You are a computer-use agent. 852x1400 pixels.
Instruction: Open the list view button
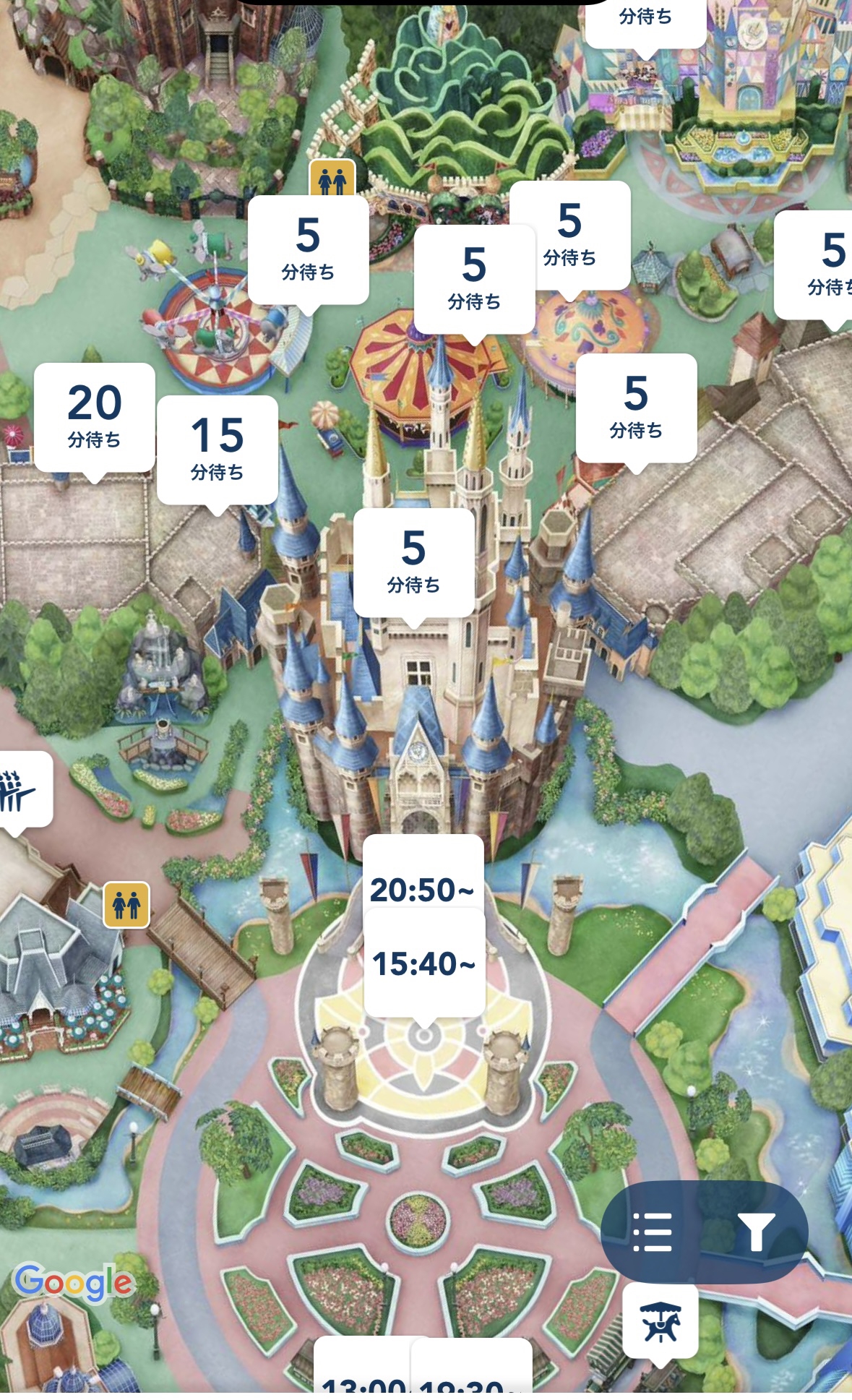(653, 1232)
